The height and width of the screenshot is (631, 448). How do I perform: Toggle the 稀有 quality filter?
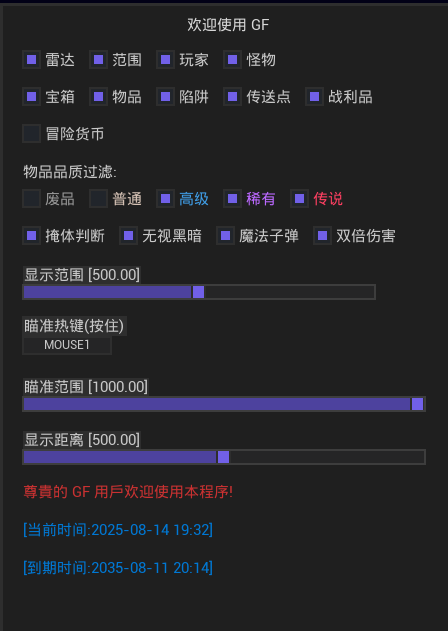click(x=232, y=199)
